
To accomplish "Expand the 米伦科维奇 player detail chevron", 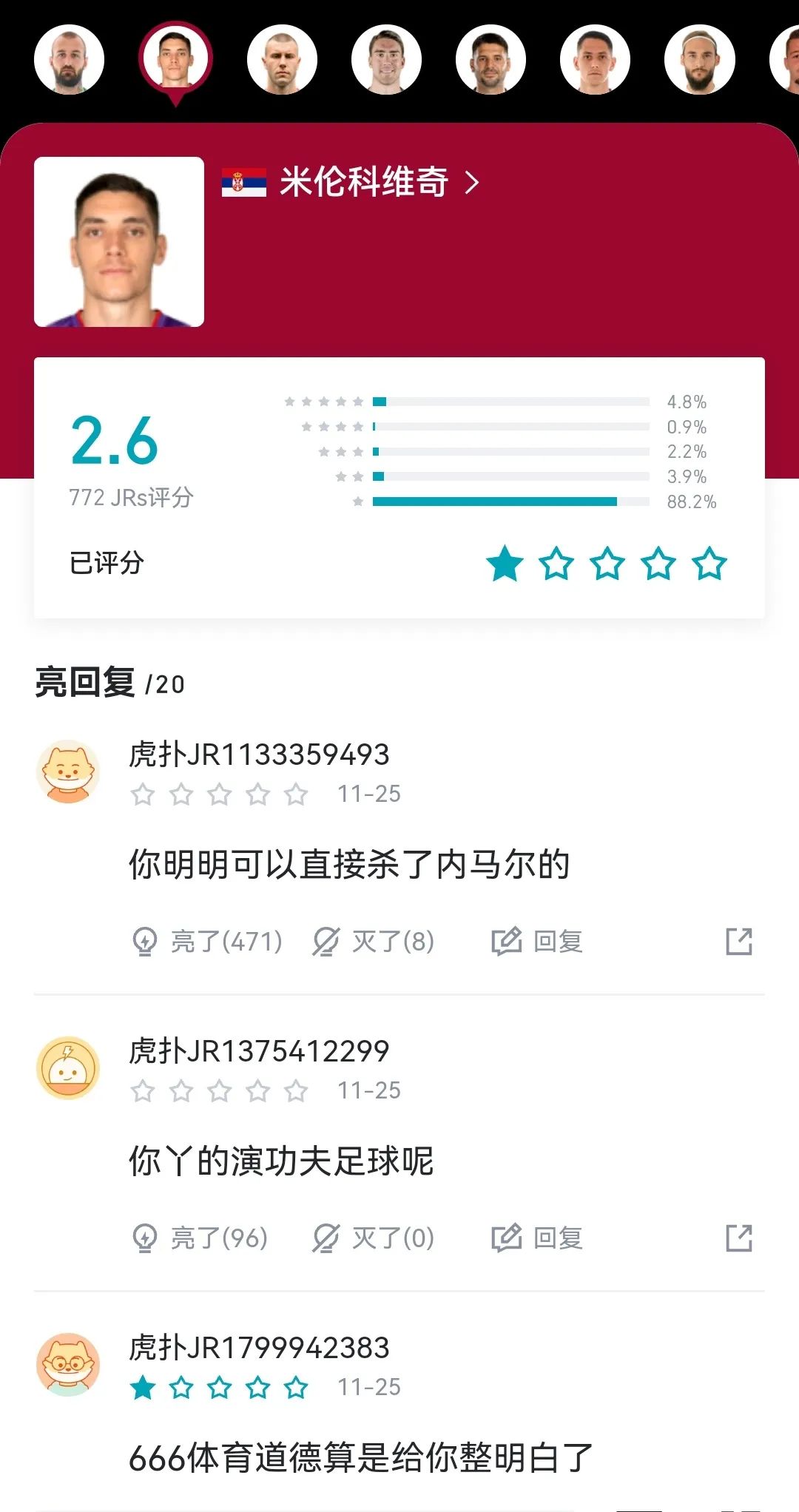I will click(x=473, y=183).
